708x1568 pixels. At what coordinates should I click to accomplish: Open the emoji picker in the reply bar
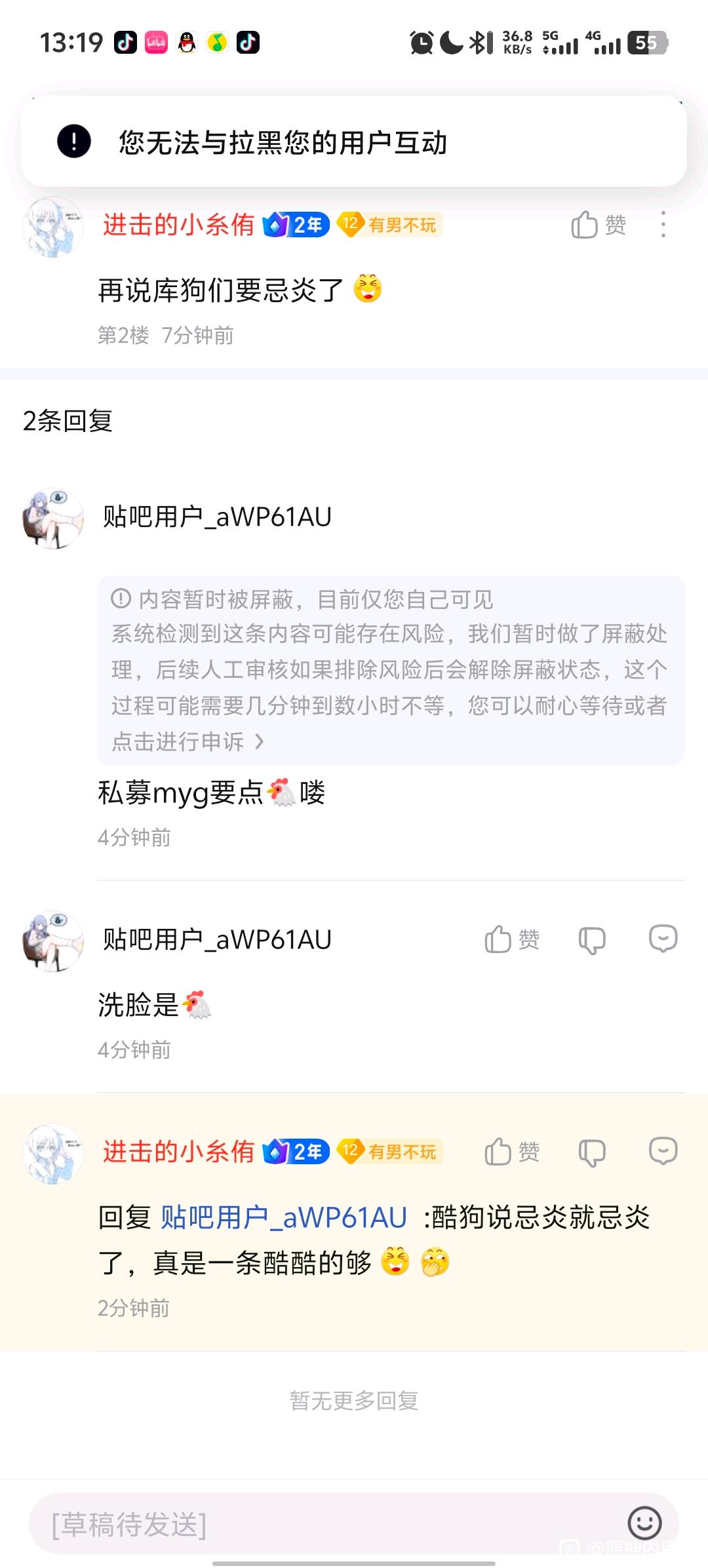pos(644,1523)
